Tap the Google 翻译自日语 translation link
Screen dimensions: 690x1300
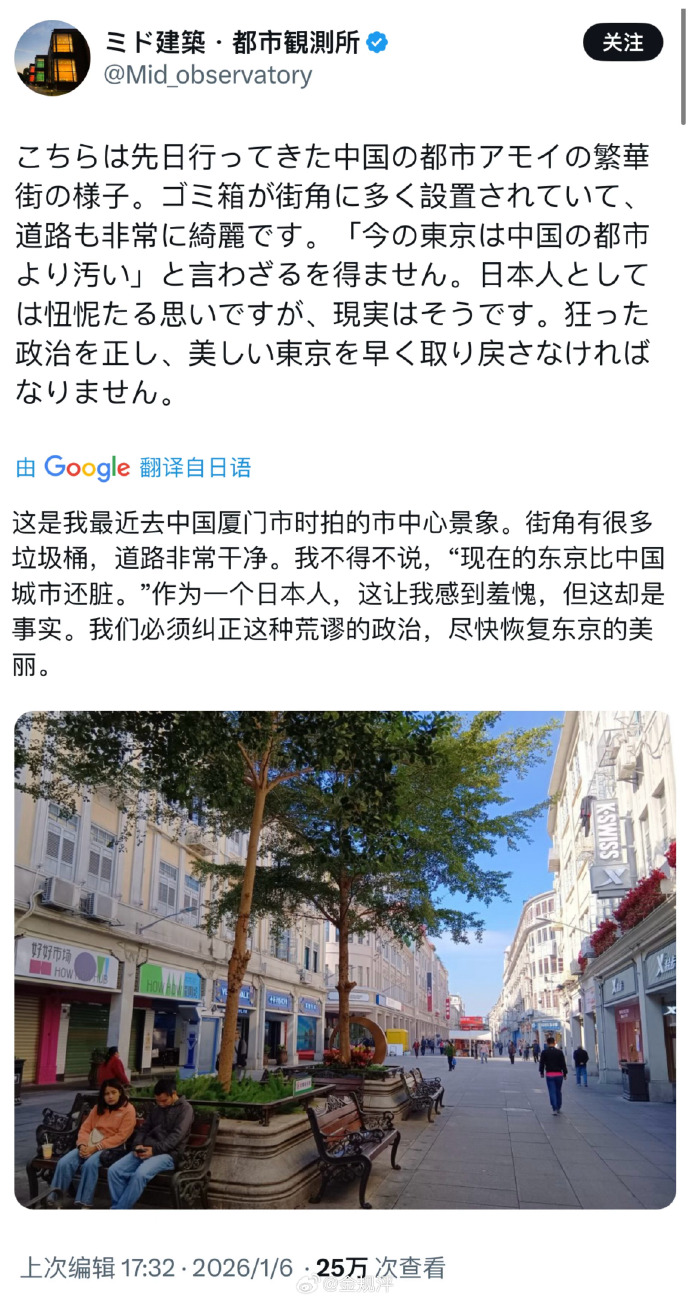tap(134, 467)
